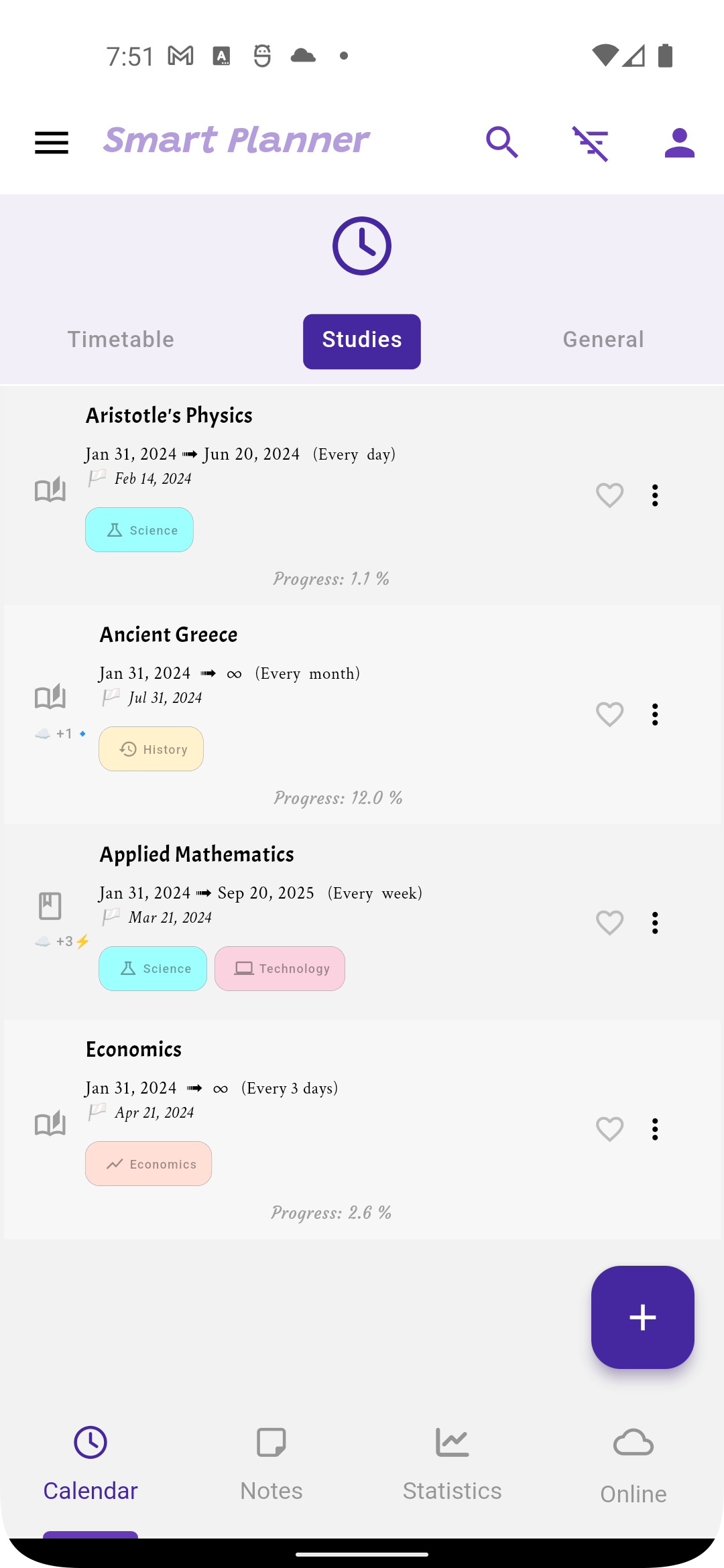Open the Aristotle's Physics study entry

tap(169, 415)
